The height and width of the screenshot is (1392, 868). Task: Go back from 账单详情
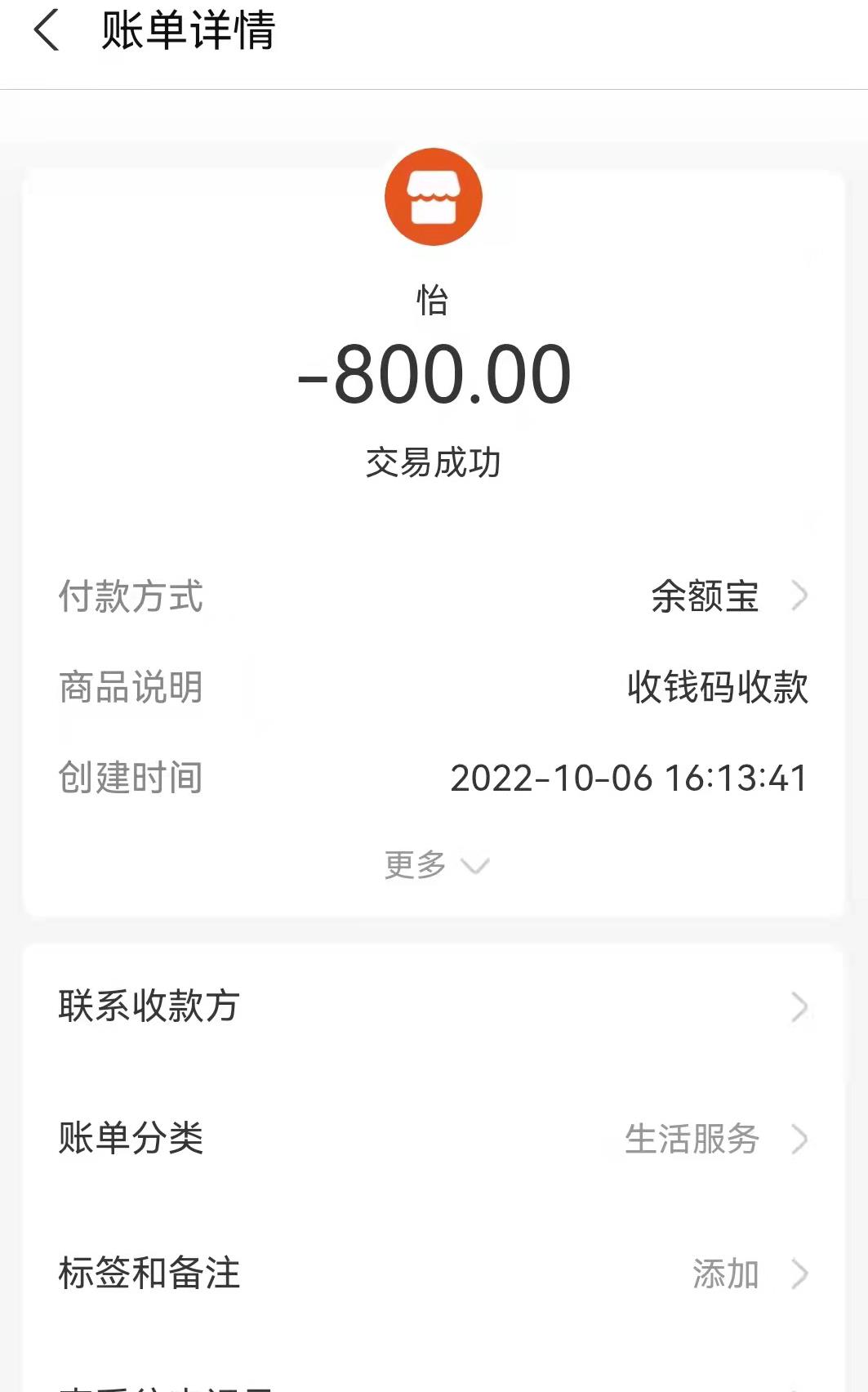coord(47,31)
